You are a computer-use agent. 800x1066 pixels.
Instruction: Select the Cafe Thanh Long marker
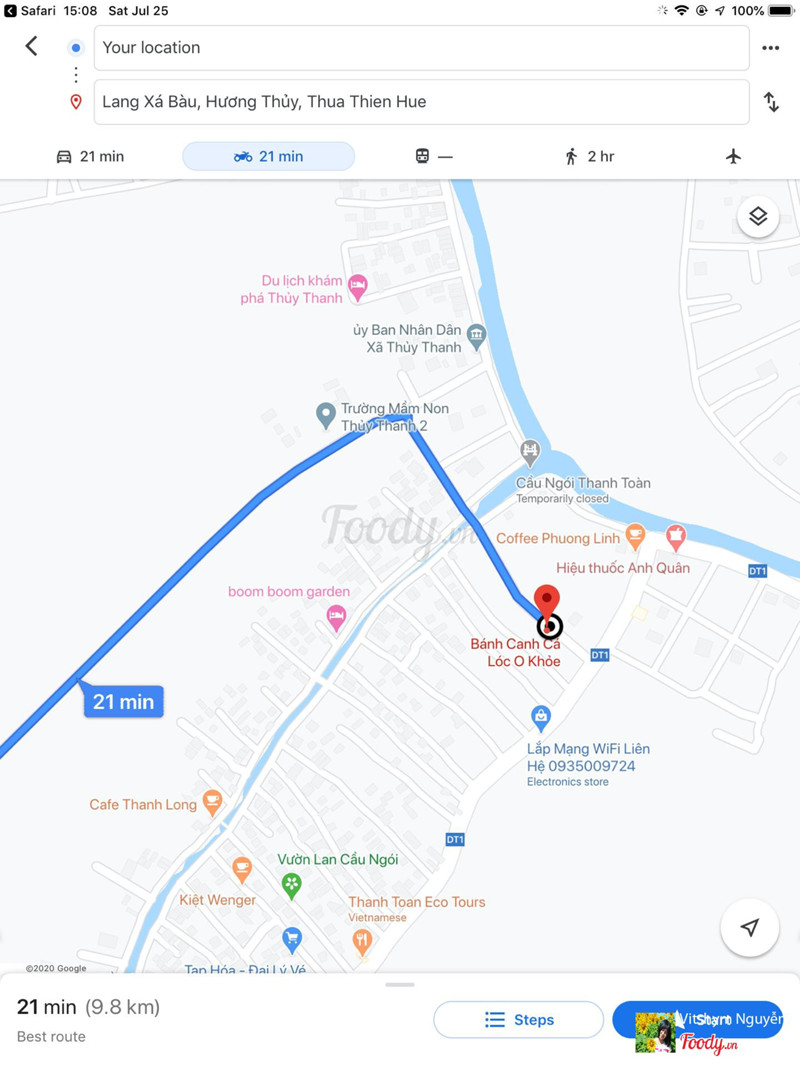coord(212,801)
